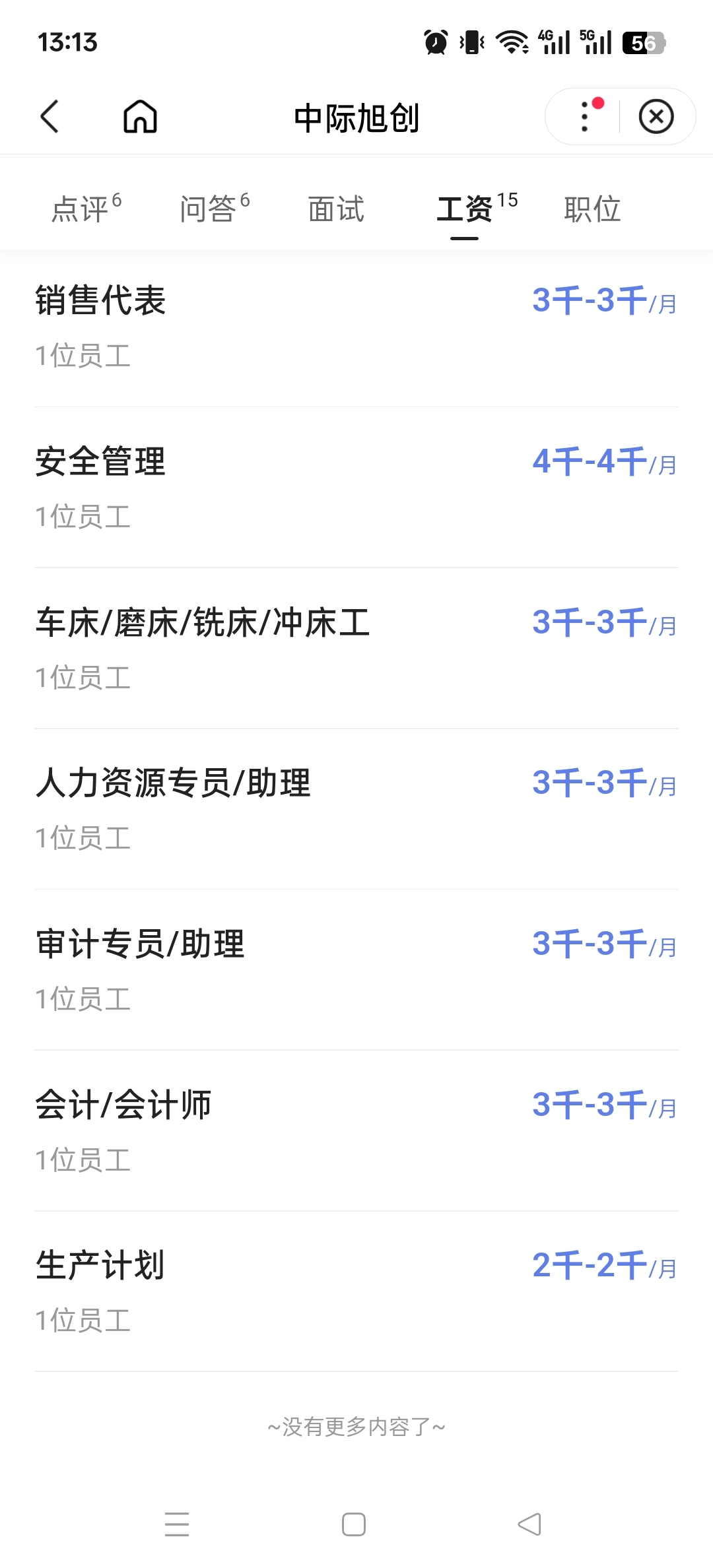Switch to the 面试 tab
The height and width of the screenshot is (1568, 713).
[x=336, y=209]
